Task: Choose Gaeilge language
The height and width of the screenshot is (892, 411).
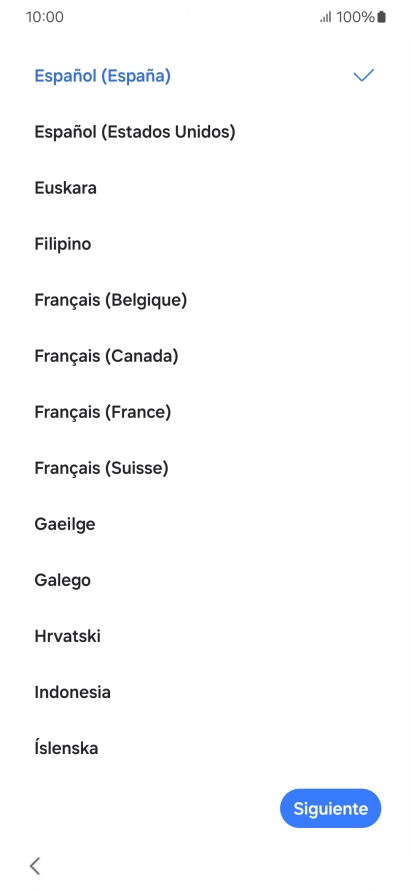Action: tap(206, 524)
